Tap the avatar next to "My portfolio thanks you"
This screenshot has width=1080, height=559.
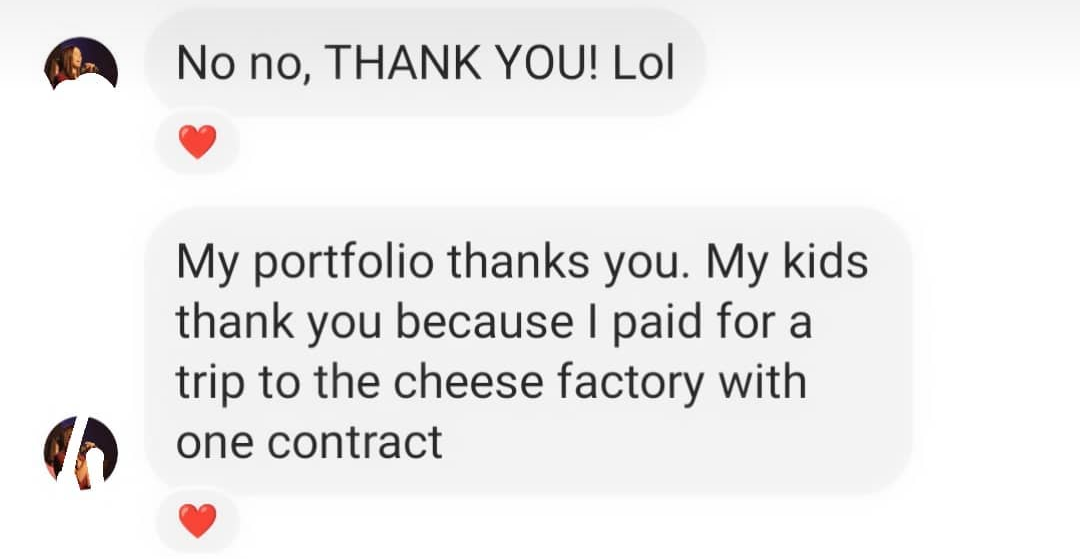82,452
